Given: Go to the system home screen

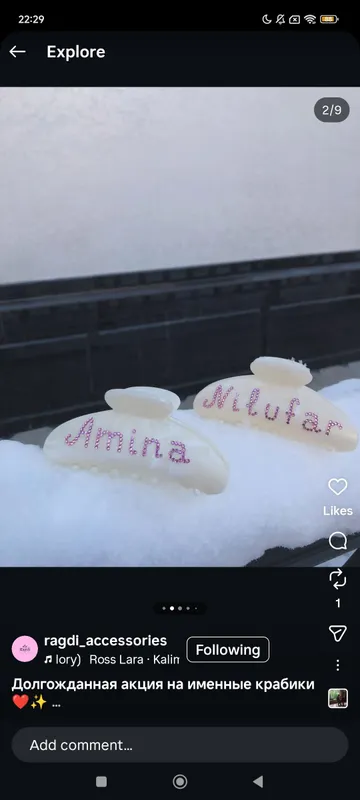Looking at the screenshot, I should click(180, 781).
